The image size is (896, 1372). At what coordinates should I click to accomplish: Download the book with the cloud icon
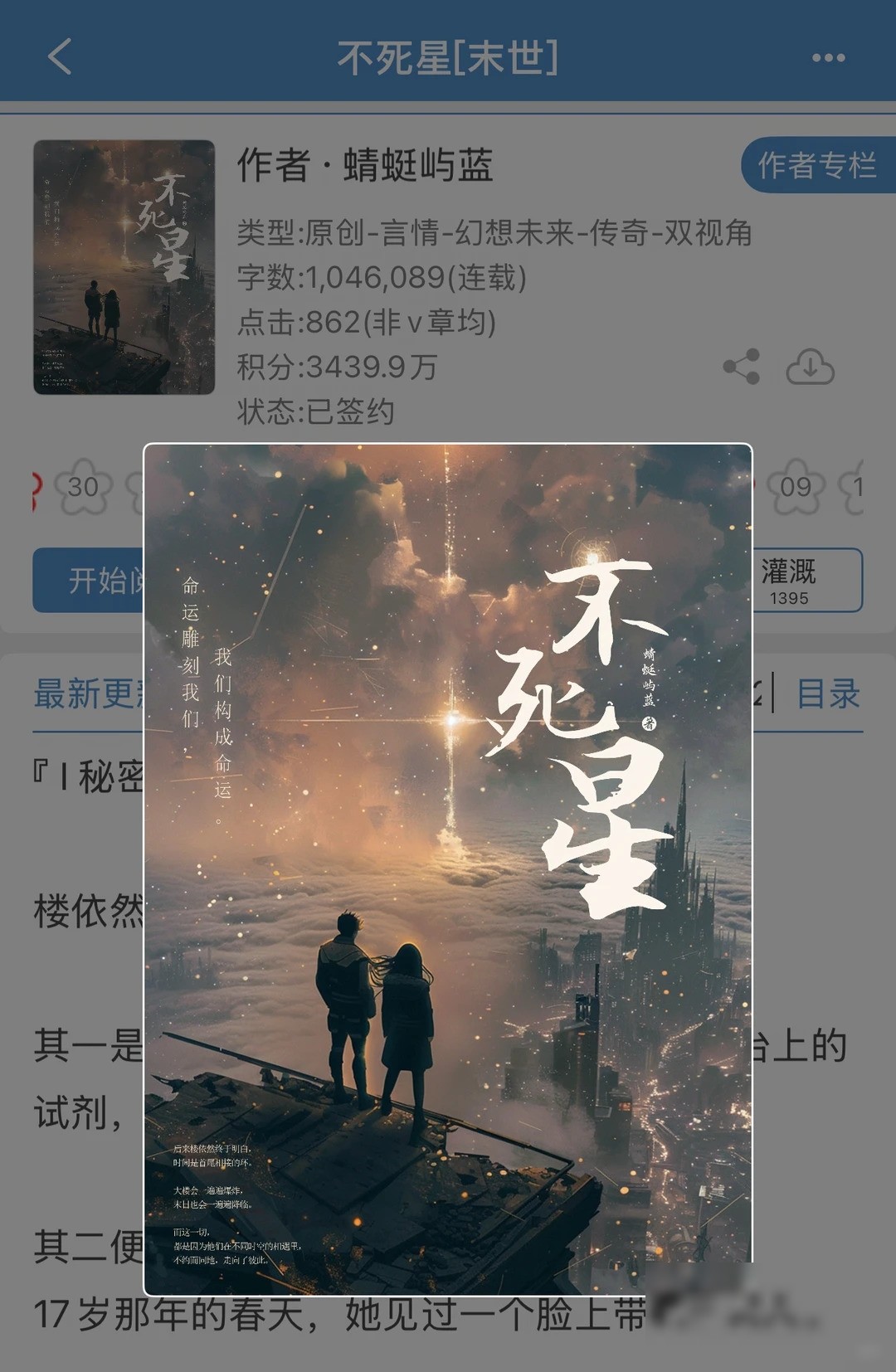coord(810,367)
